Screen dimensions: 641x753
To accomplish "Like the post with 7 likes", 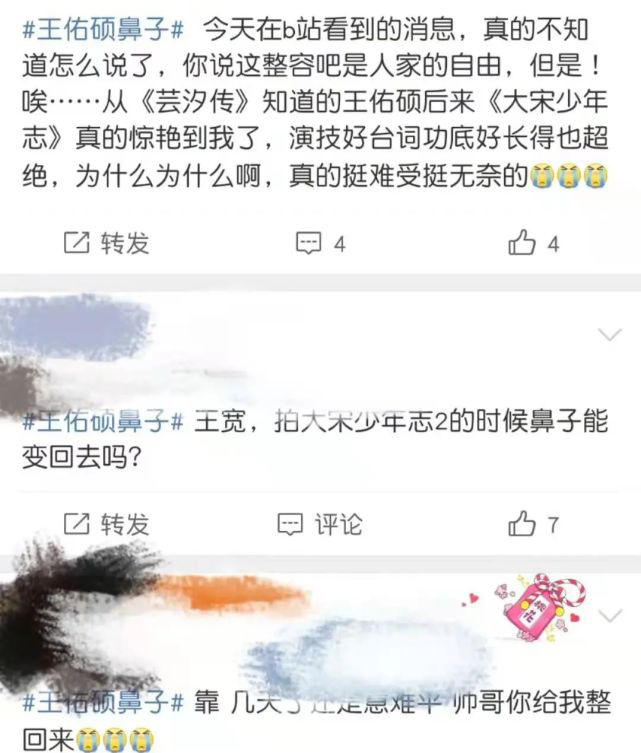I will (x=533, y=523).
